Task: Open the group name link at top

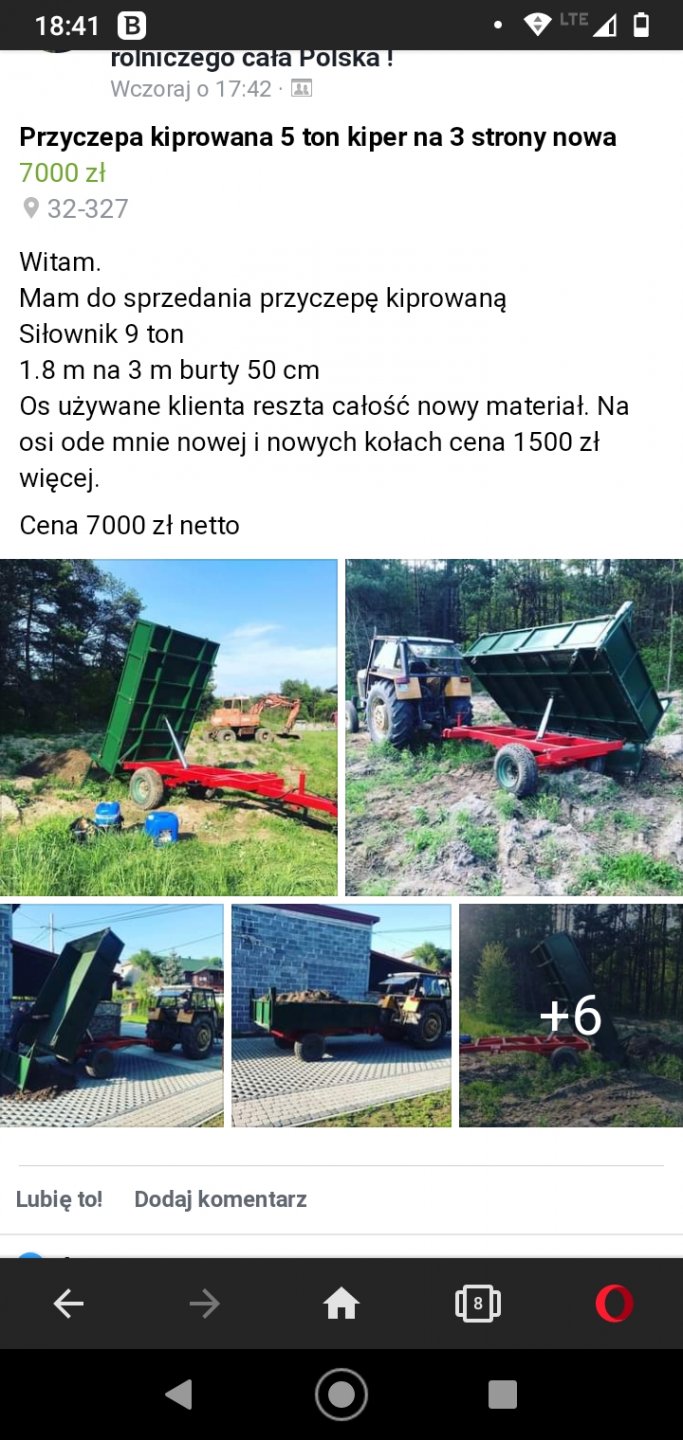Action: tap(252, 59)
